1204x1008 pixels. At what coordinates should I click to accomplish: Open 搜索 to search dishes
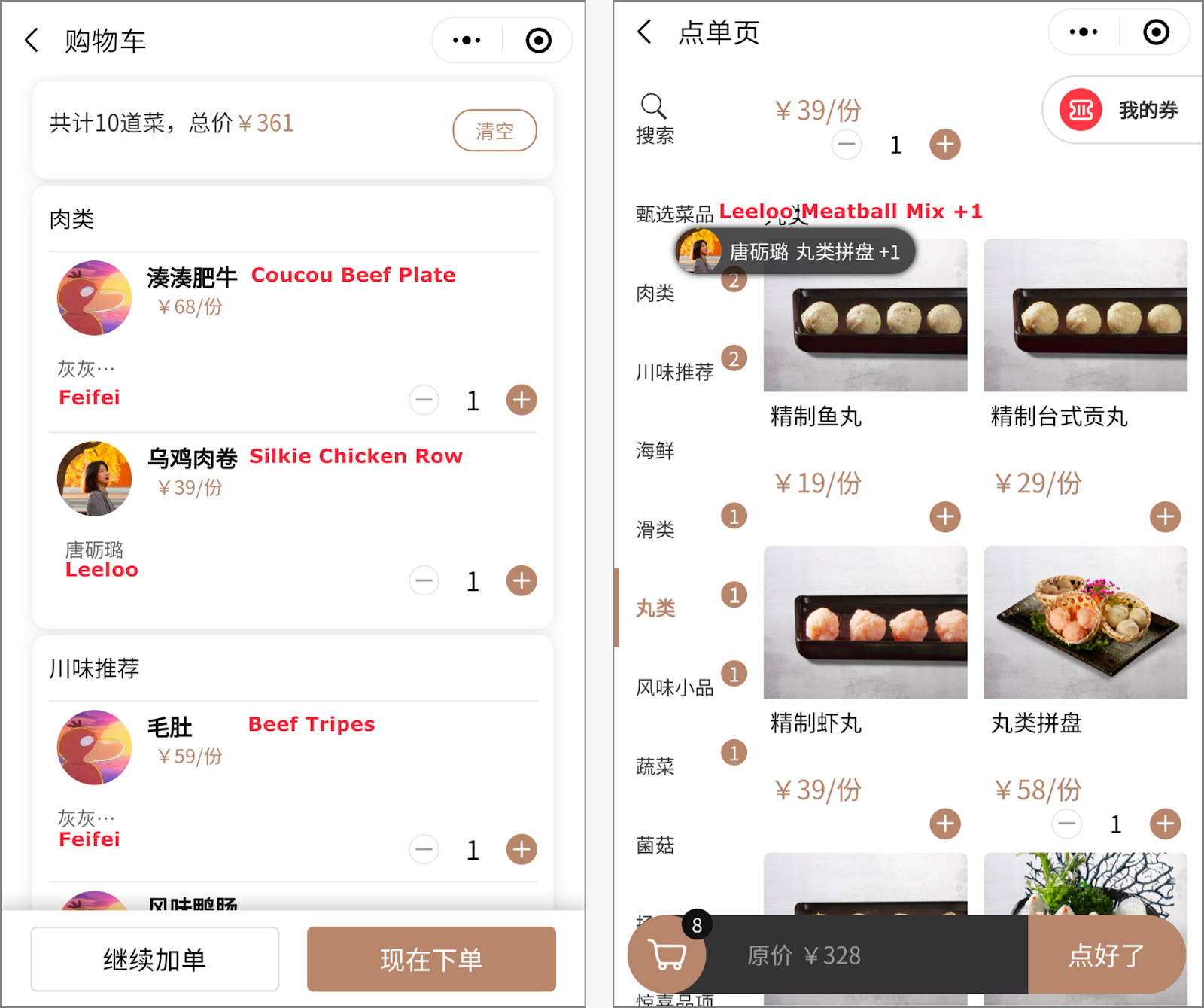tap(654, 118)
